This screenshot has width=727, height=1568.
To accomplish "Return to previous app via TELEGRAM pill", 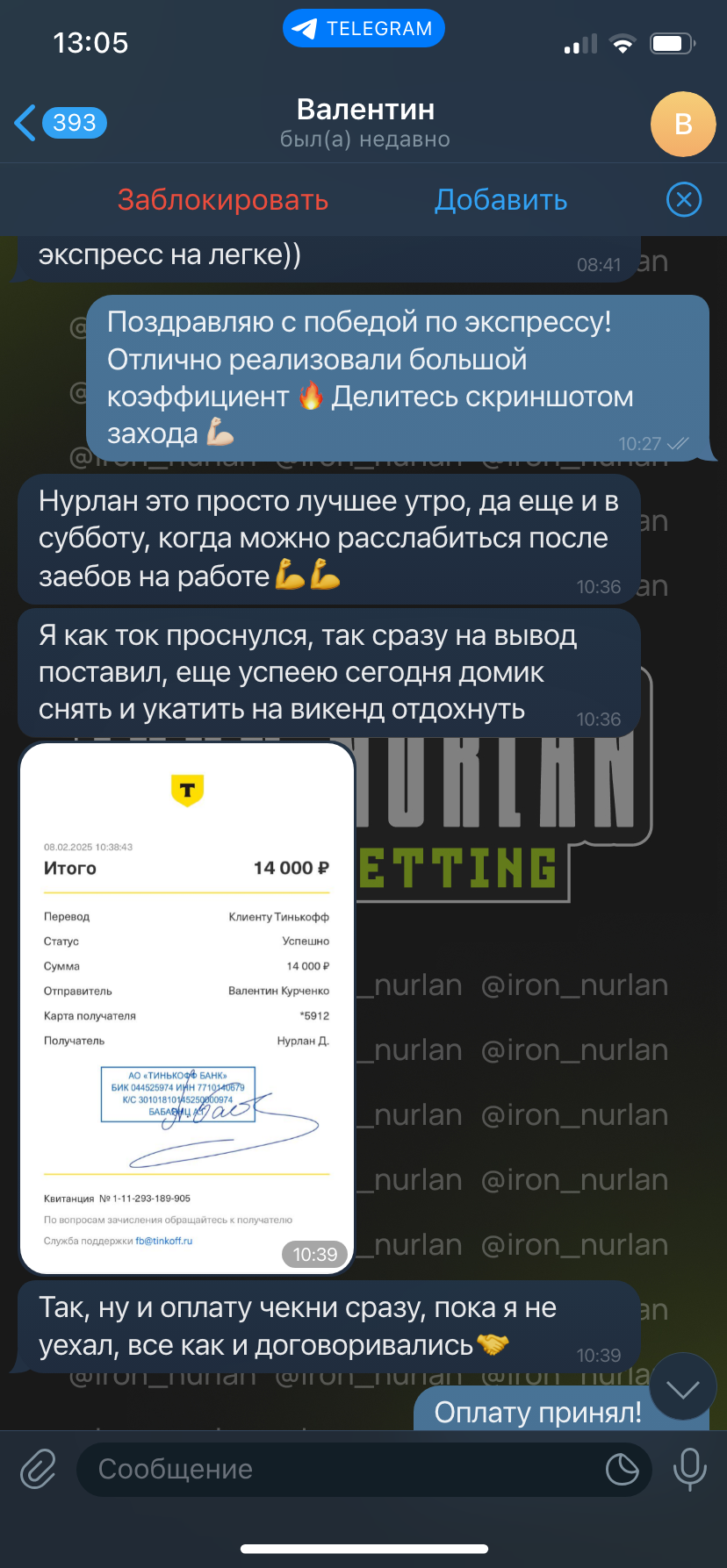I will 363,29.
